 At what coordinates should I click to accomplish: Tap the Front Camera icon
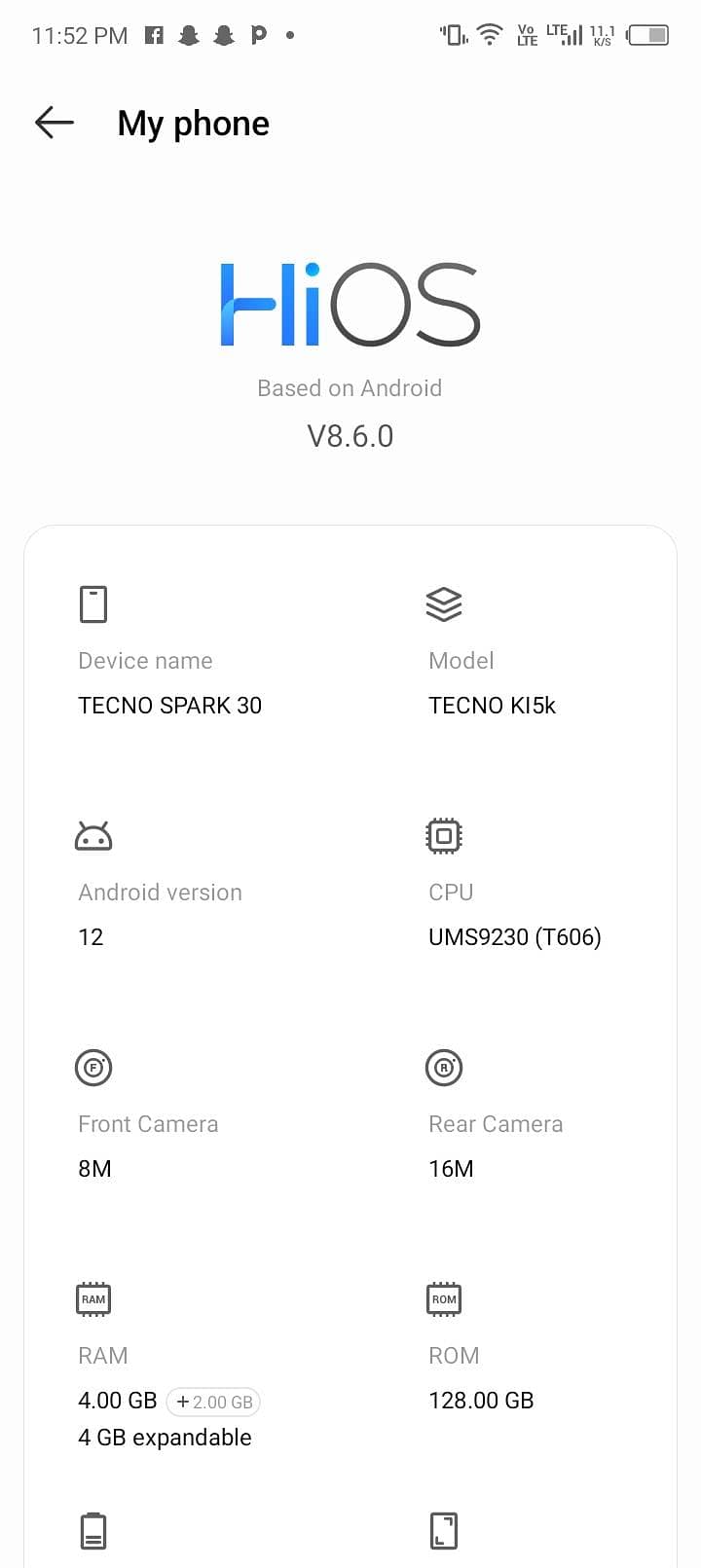coord(92,1067)
